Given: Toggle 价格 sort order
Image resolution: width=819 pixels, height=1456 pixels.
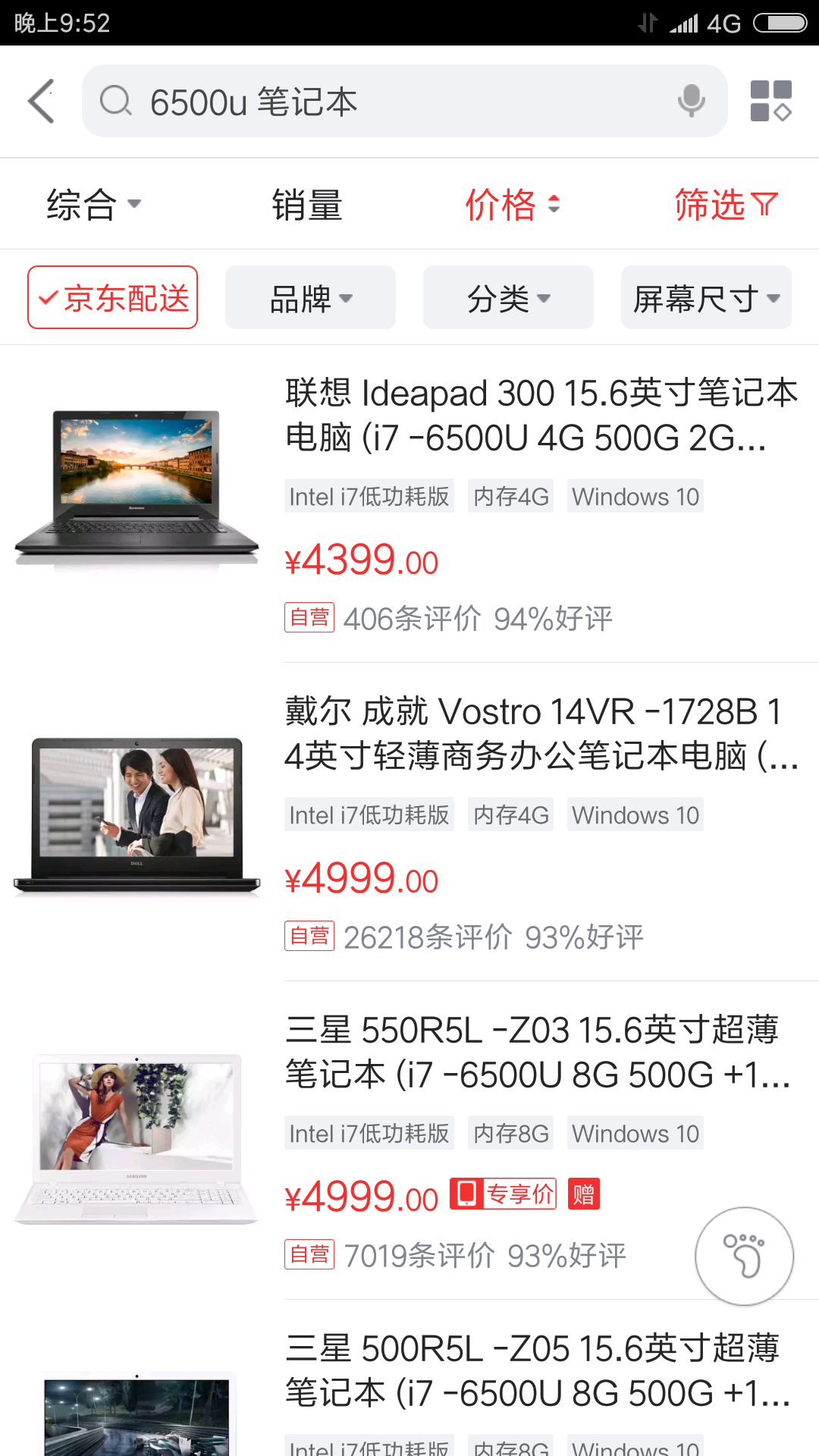Looking at the screenshot, I should (x=512, y=205).
